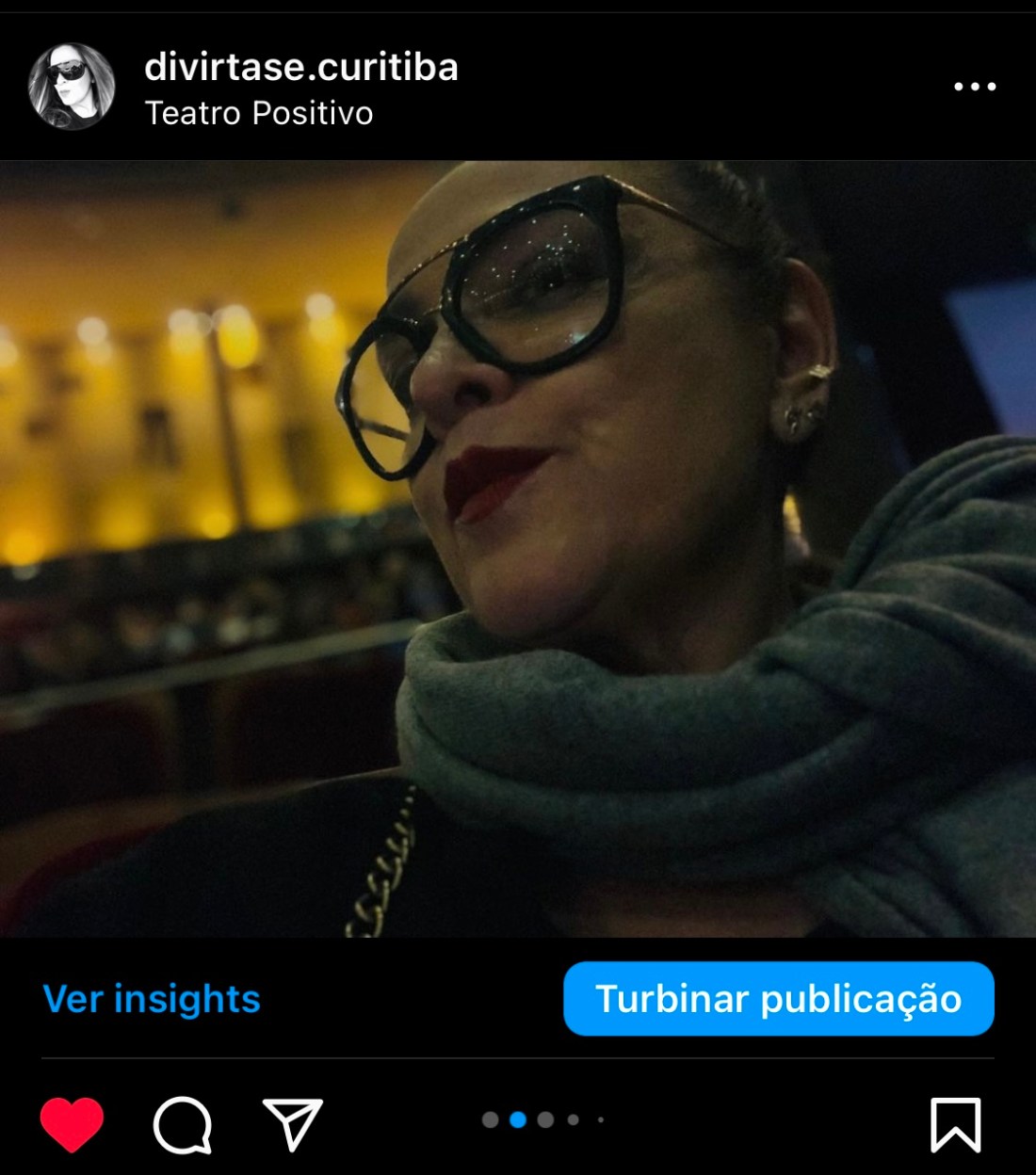1036x1175 pixels.
Task: Tap Ver insights
Action: click(x=152, y=999)
